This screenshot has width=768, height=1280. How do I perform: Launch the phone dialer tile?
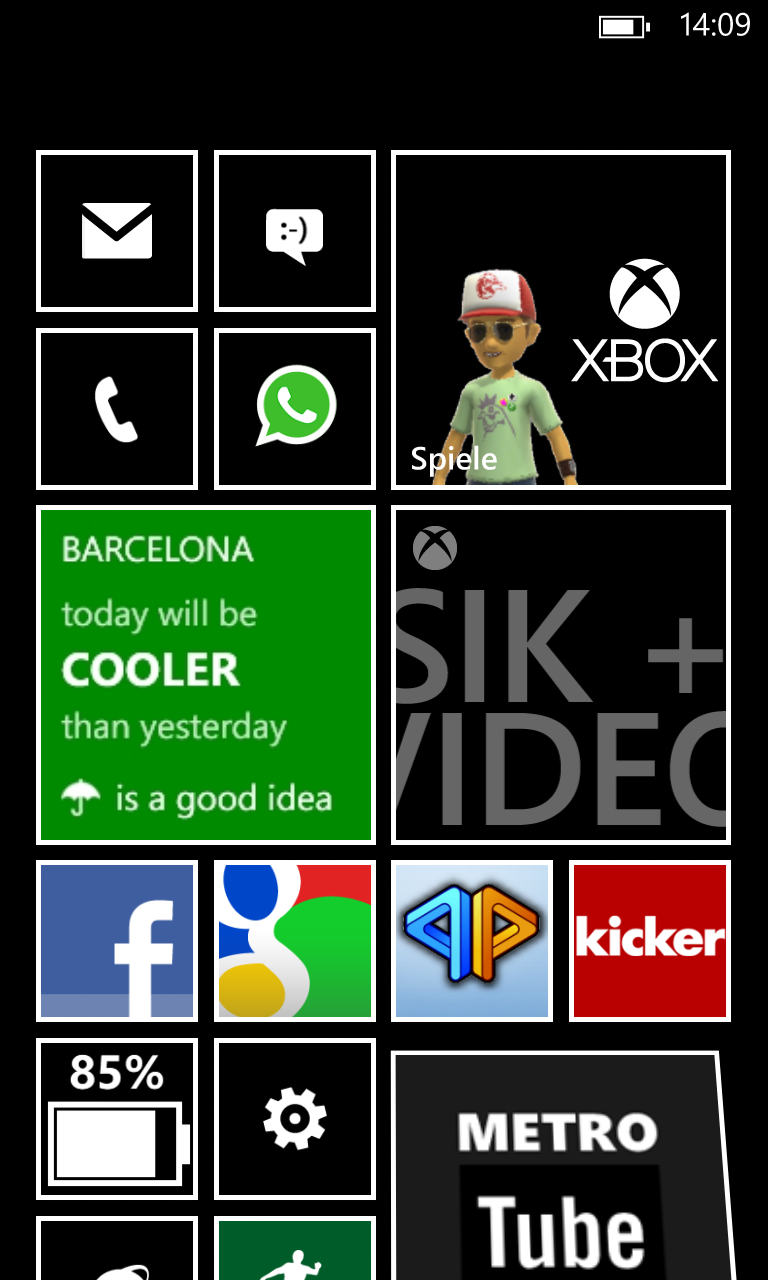[x=117, y=409]
